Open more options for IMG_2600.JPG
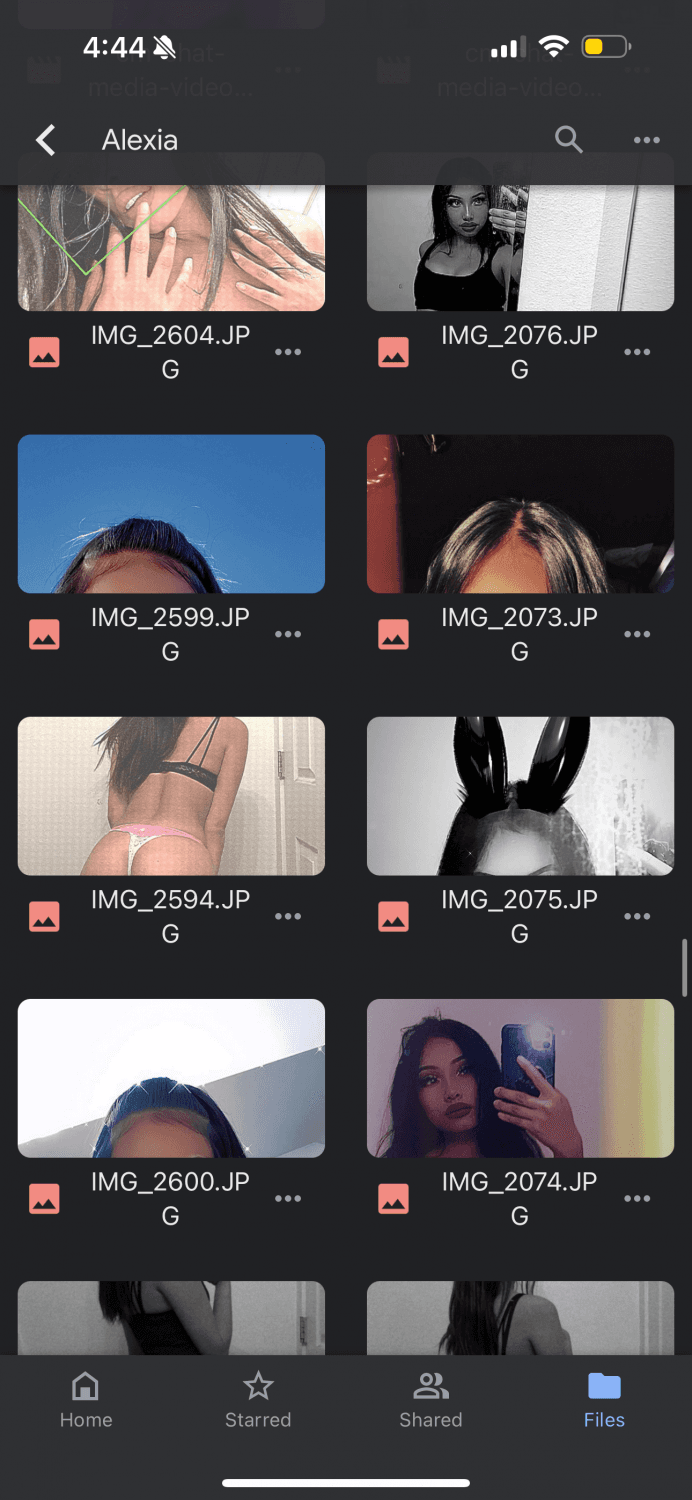 (x=288, y=1198)
